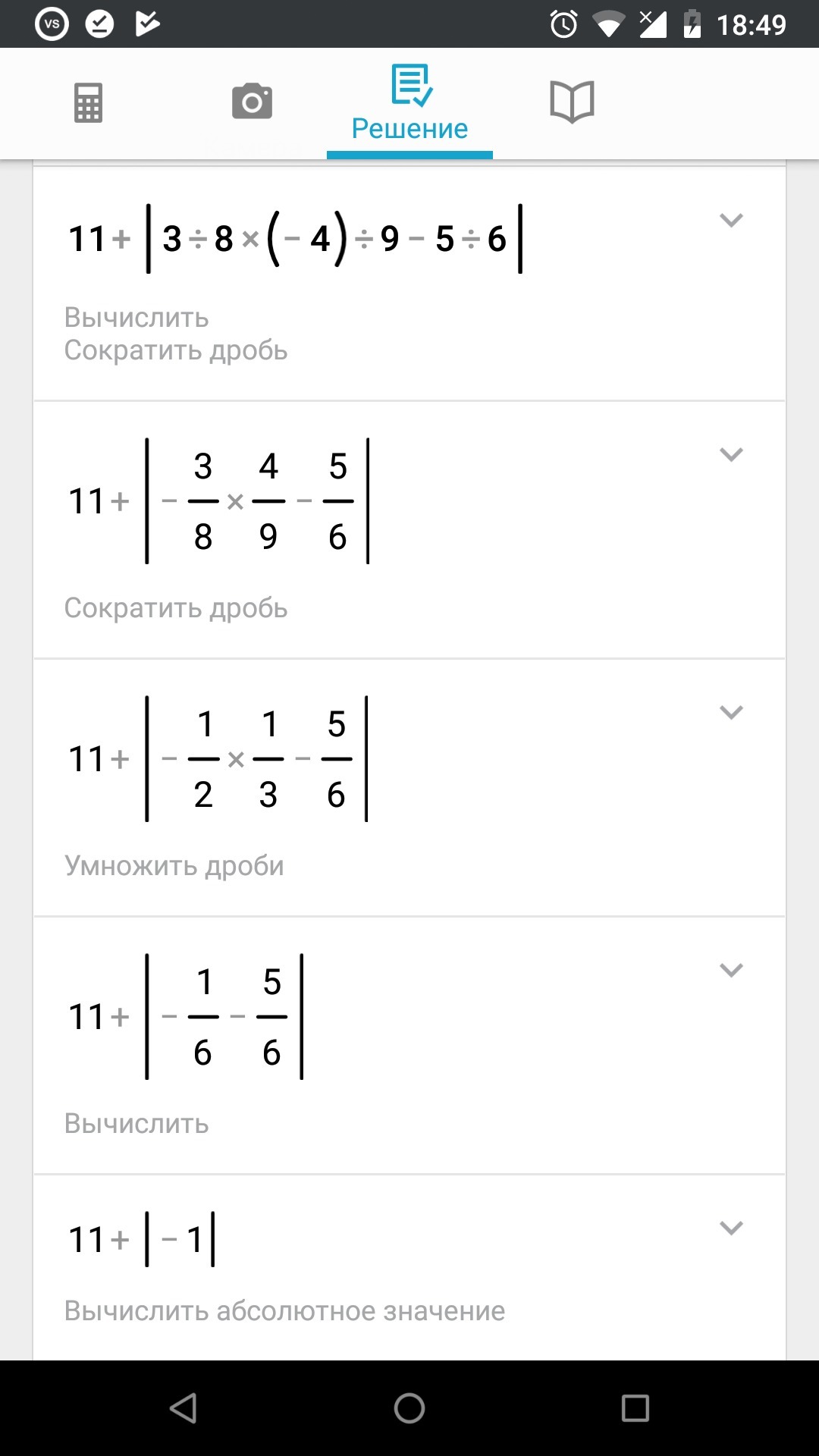Expand the Умножить дроби step
The width and height of the screenshot is (819, 1456).
[x=731, y=713]
